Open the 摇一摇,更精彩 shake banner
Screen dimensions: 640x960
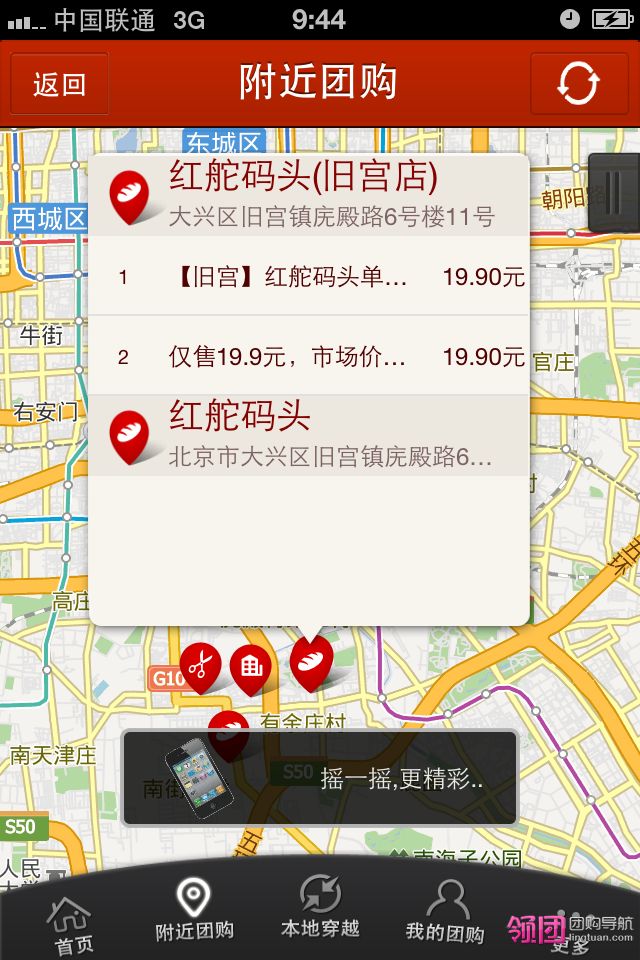(x=320, y=778)
